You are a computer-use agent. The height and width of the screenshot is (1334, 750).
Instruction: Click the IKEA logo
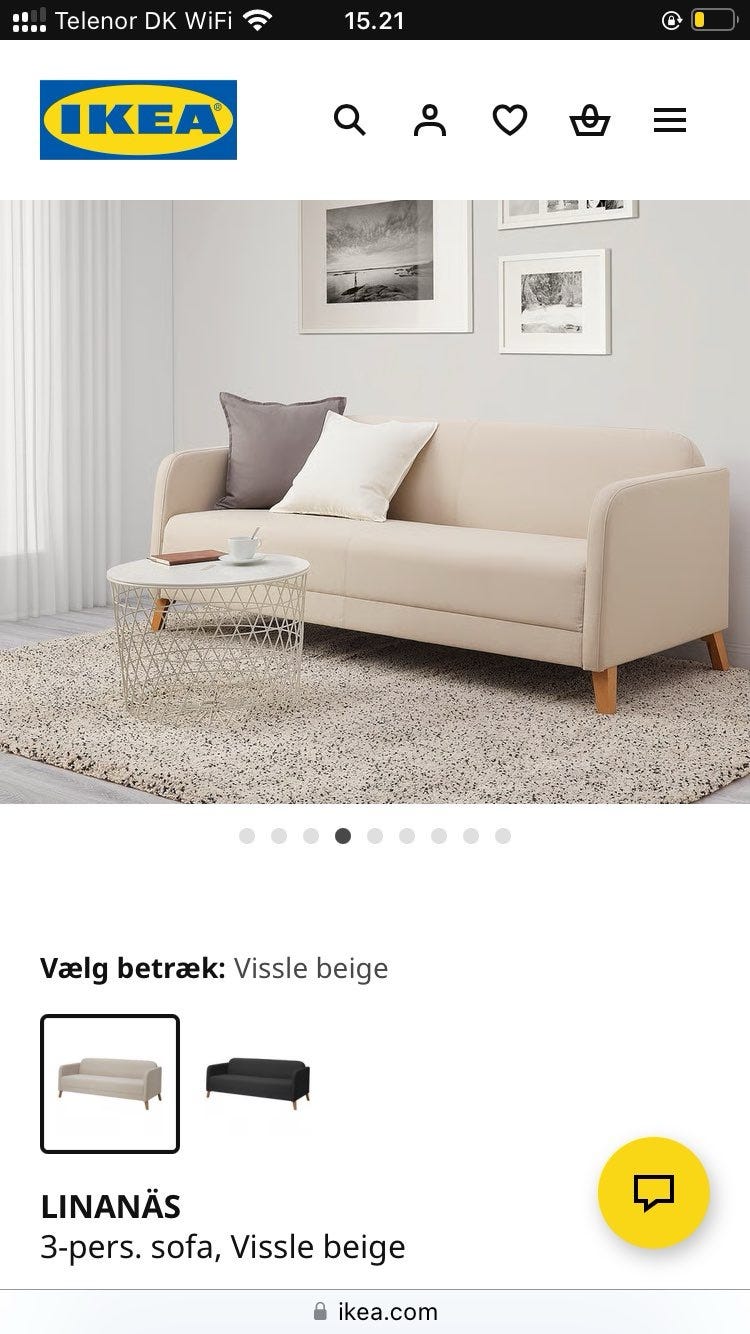point(137,119)
